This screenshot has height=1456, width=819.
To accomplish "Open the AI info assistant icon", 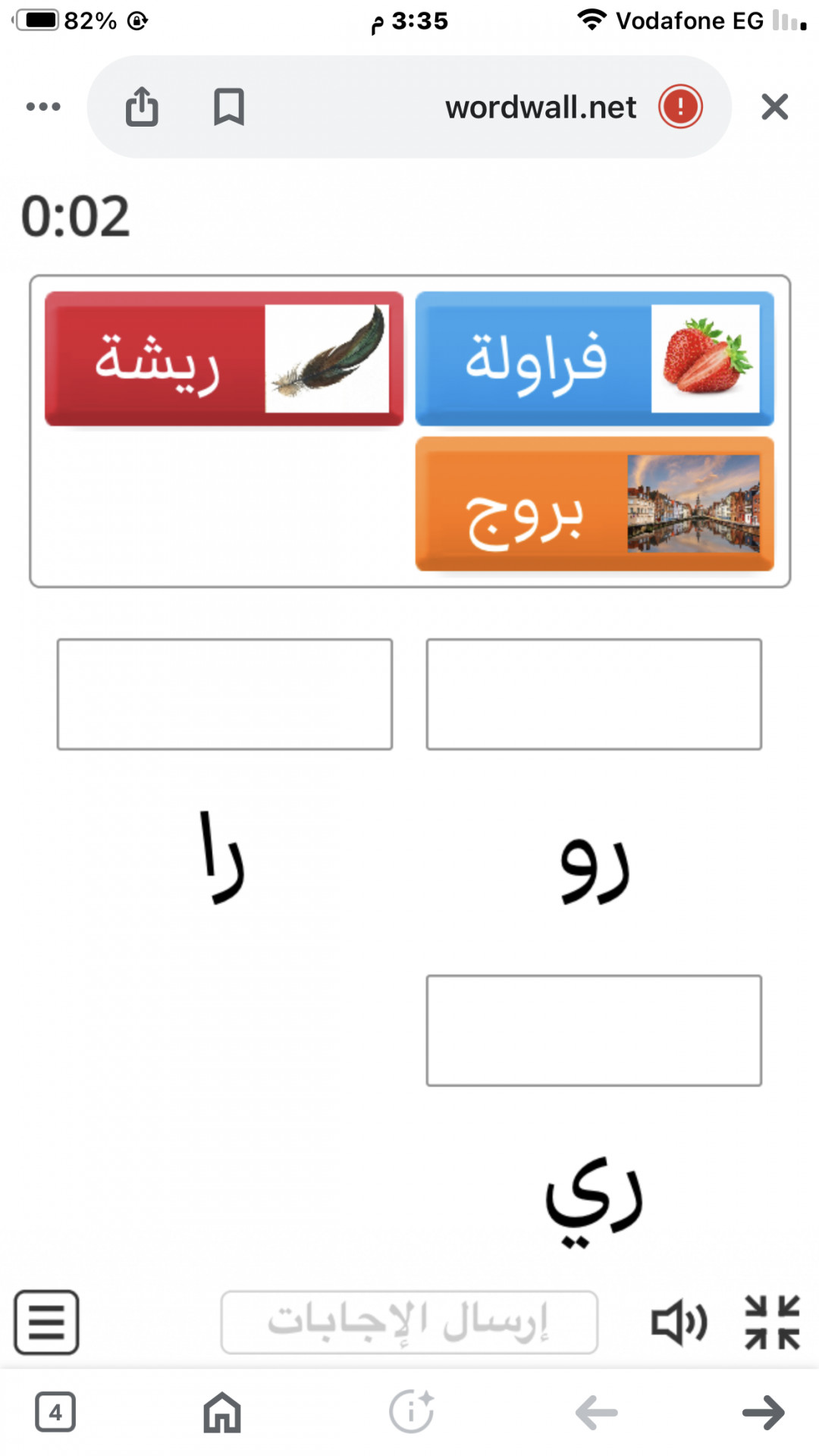I will (x=411, y=1412).
